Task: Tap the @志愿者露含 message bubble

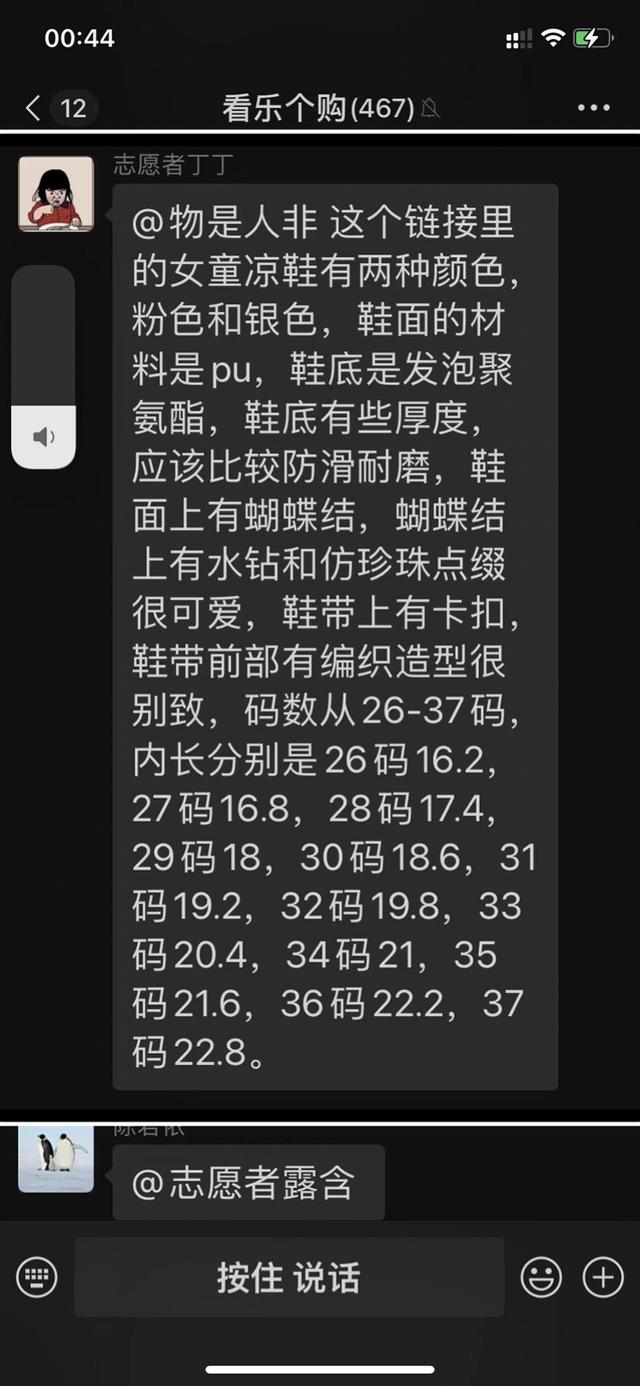Action: pos(248,1183)
